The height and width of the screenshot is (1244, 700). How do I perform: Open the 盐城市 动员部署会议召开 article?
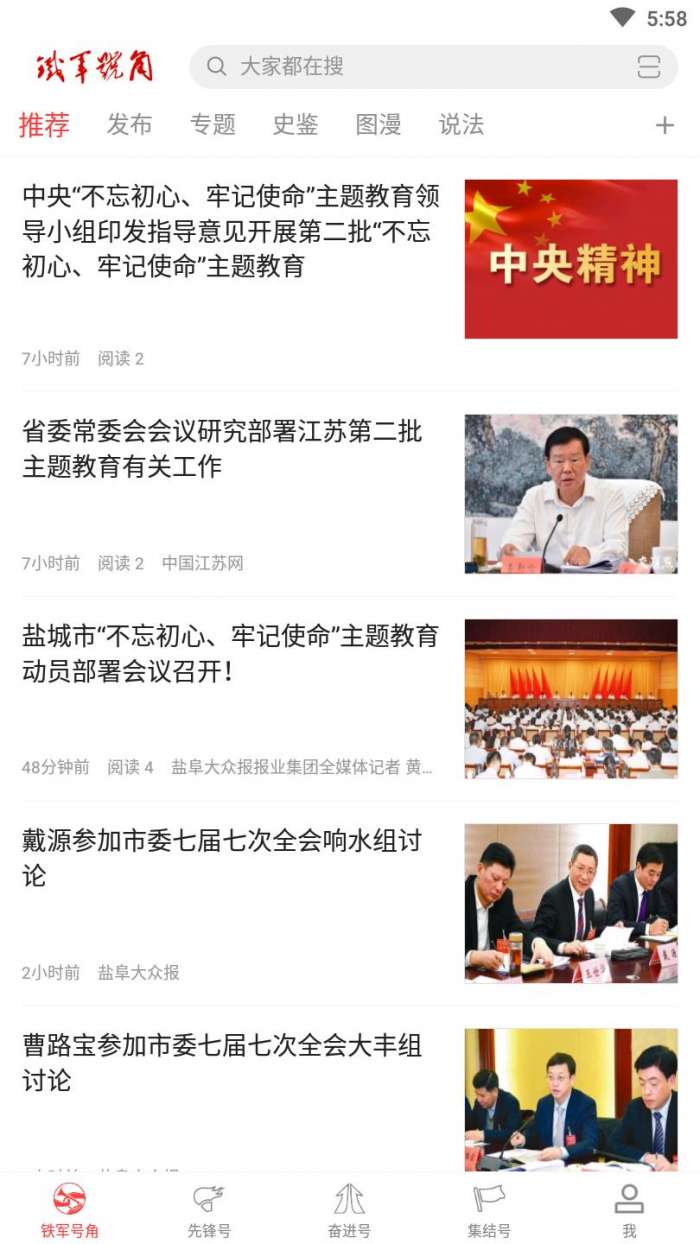pyautogui.click(x=230, y=653)
